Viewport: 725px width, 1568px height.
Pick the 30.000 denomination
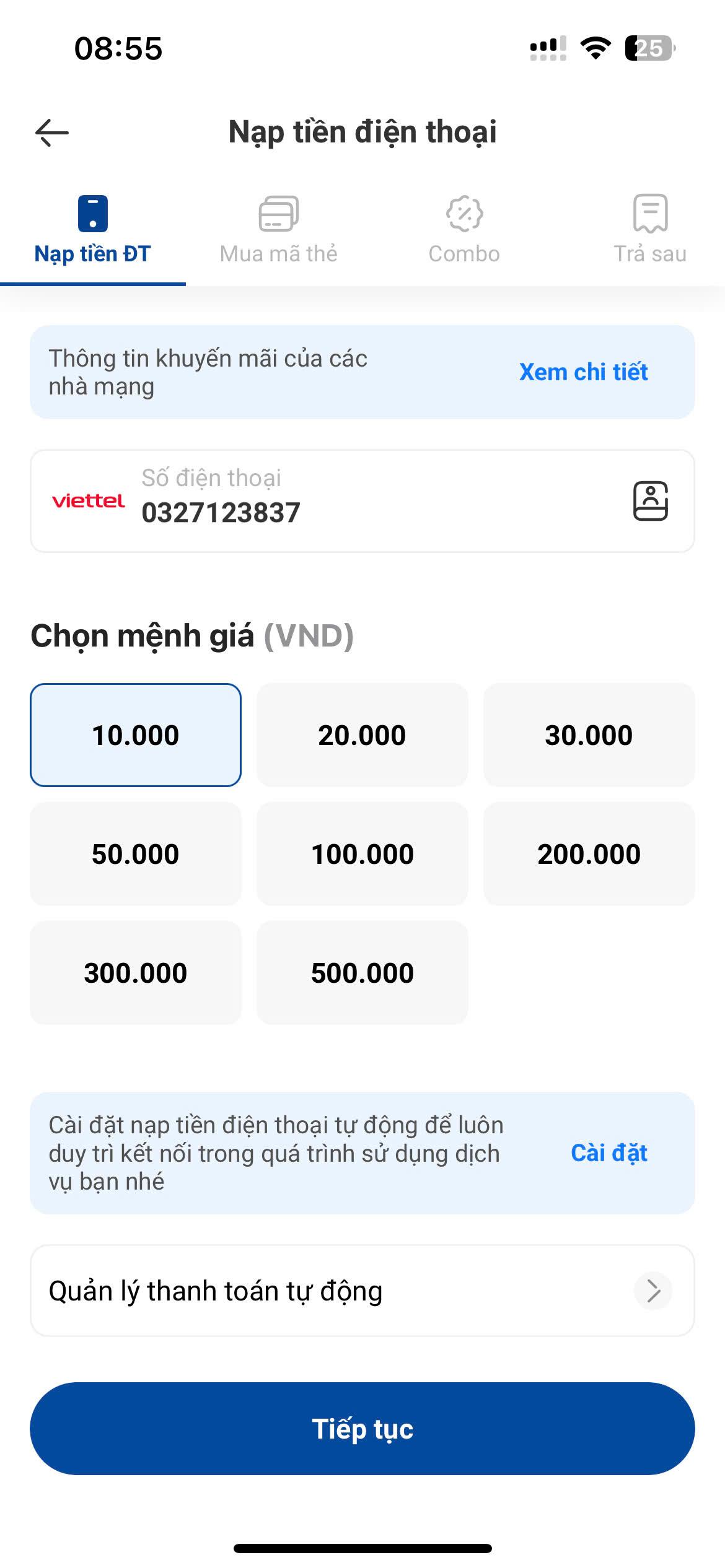pyautogui.click(x=589, y=735)
